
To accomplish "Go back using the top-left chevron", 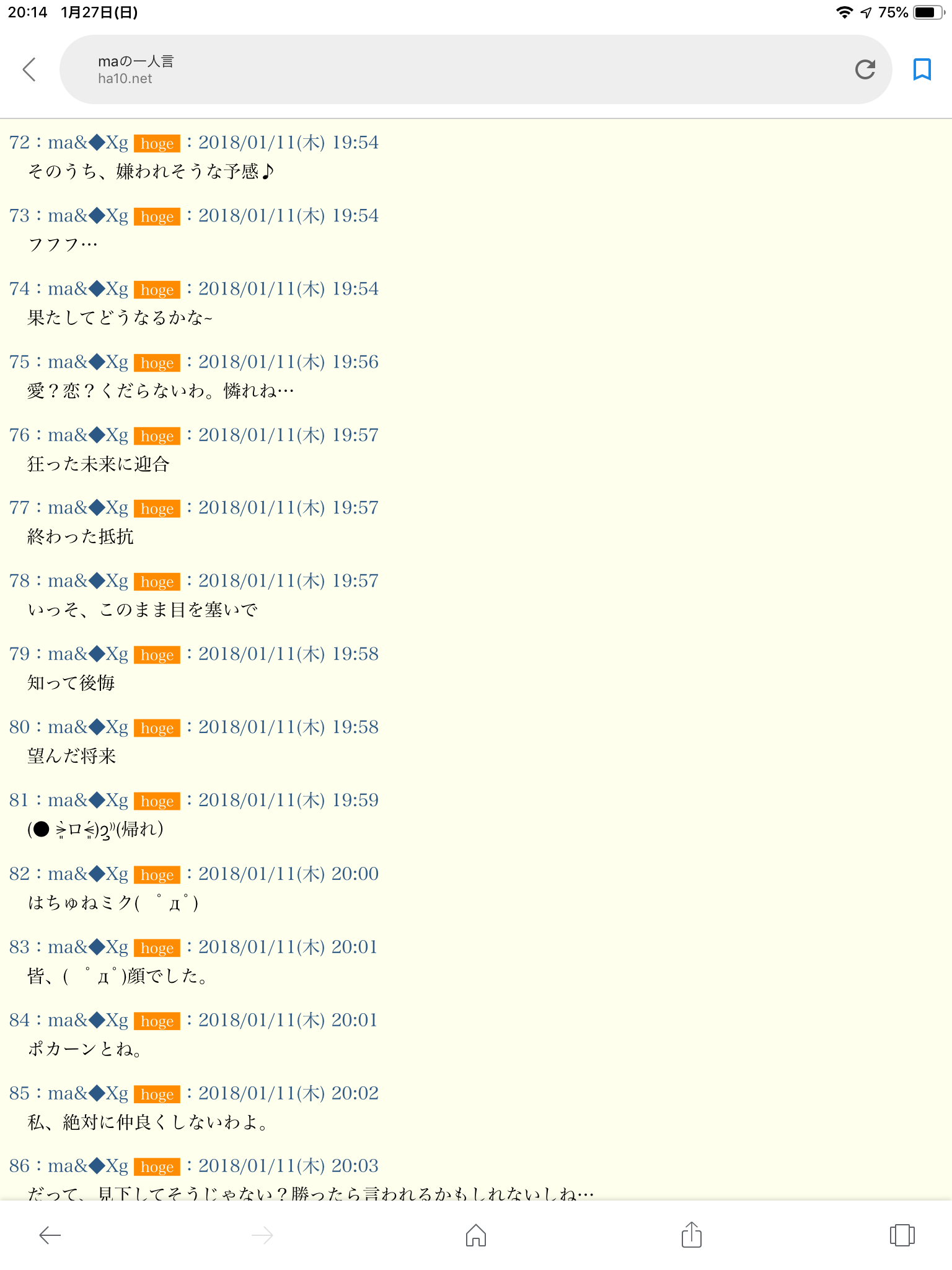I will [29, 69].
